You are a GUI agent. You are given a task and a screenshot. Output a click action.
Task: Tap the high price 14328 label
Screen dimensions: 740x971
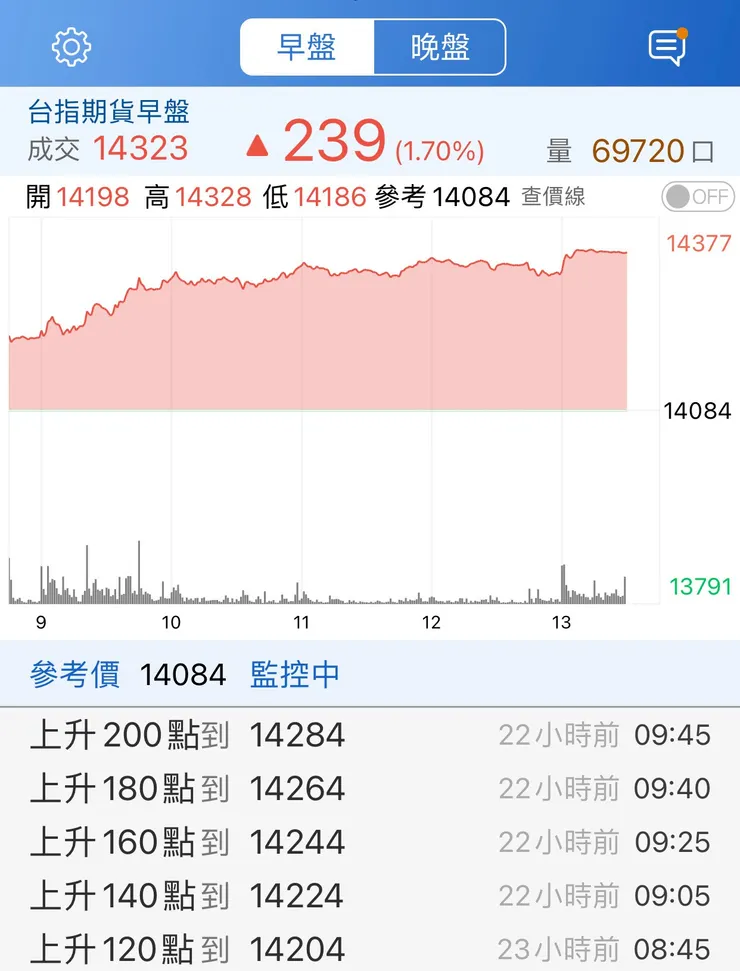pyautogui.click(x=216, y=197)
